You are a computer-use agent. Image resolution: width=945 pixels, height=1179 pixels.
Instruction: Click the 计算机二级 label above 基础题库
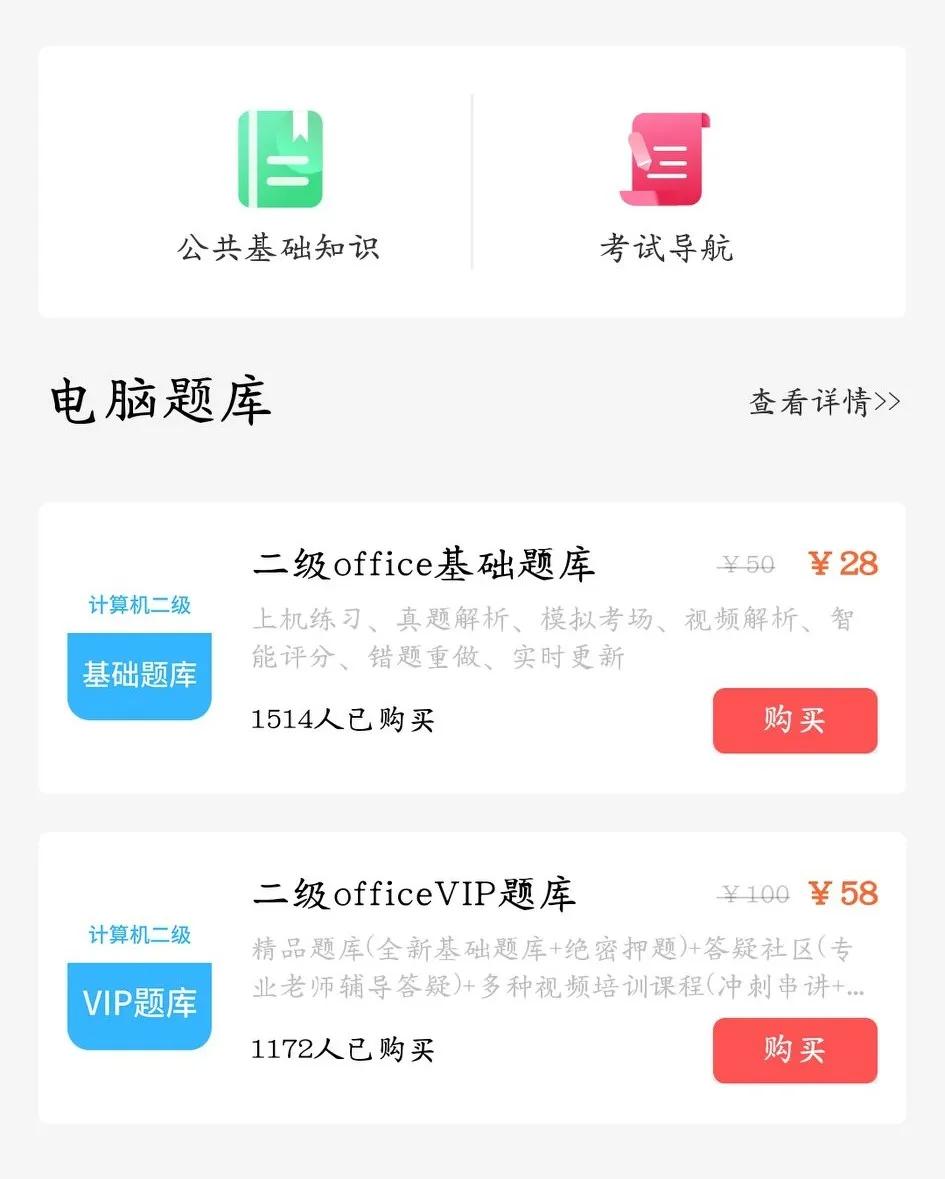[x=139, y=605]
